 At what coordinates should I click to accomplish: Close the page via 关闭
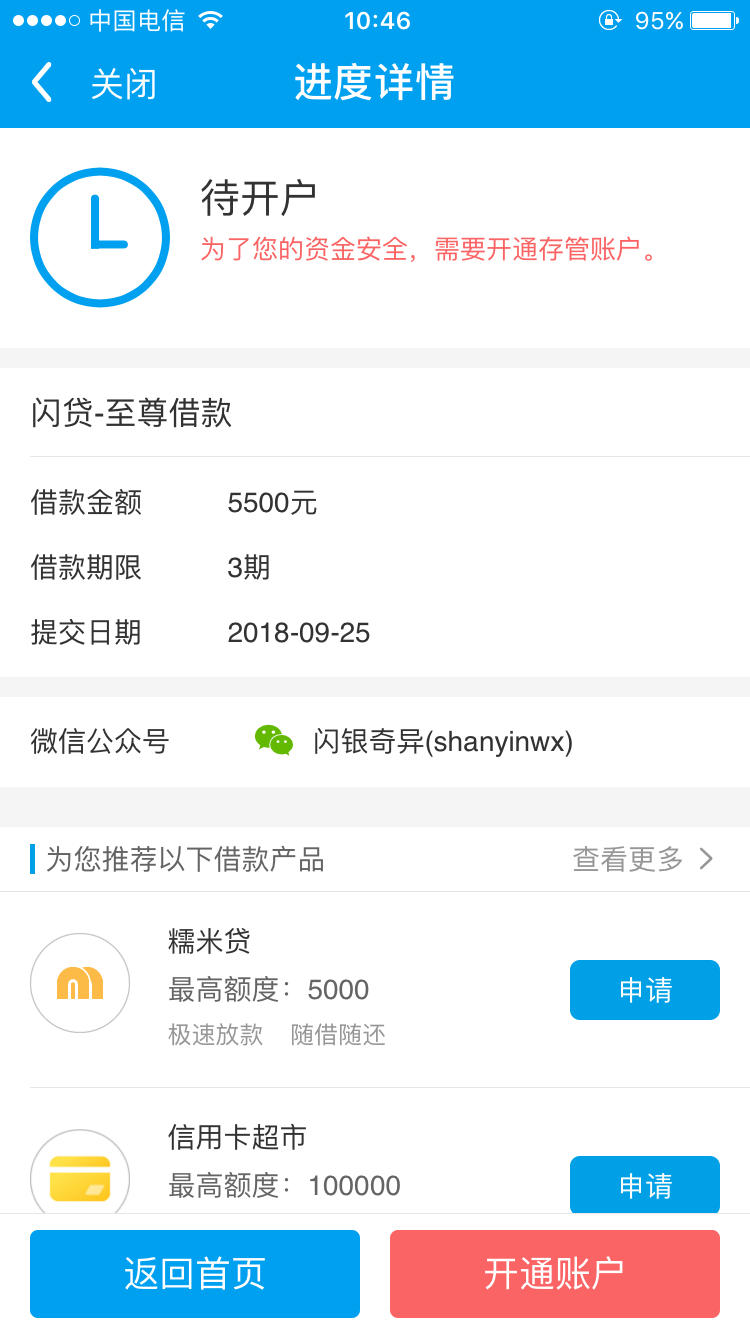click(x=124, y=84)
